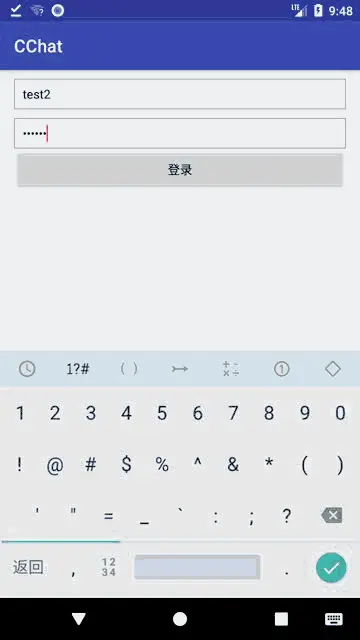Confirm input with the green checkmark key
Screen dimensions: 360x640
tap(331, 568)
